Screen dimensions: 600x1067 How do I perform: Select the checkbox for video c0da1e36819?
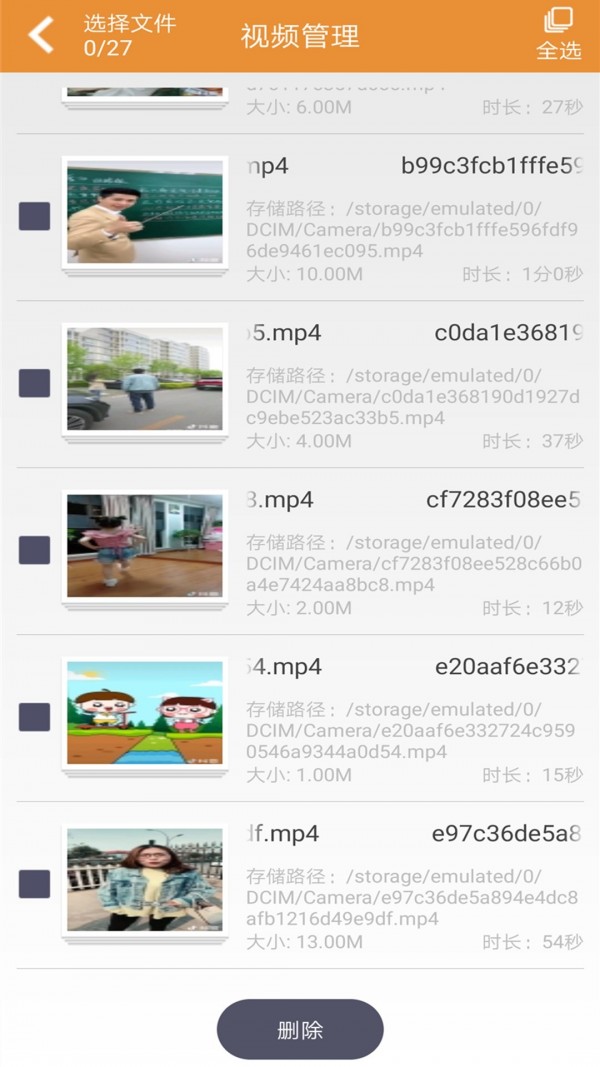click(35, 383)
